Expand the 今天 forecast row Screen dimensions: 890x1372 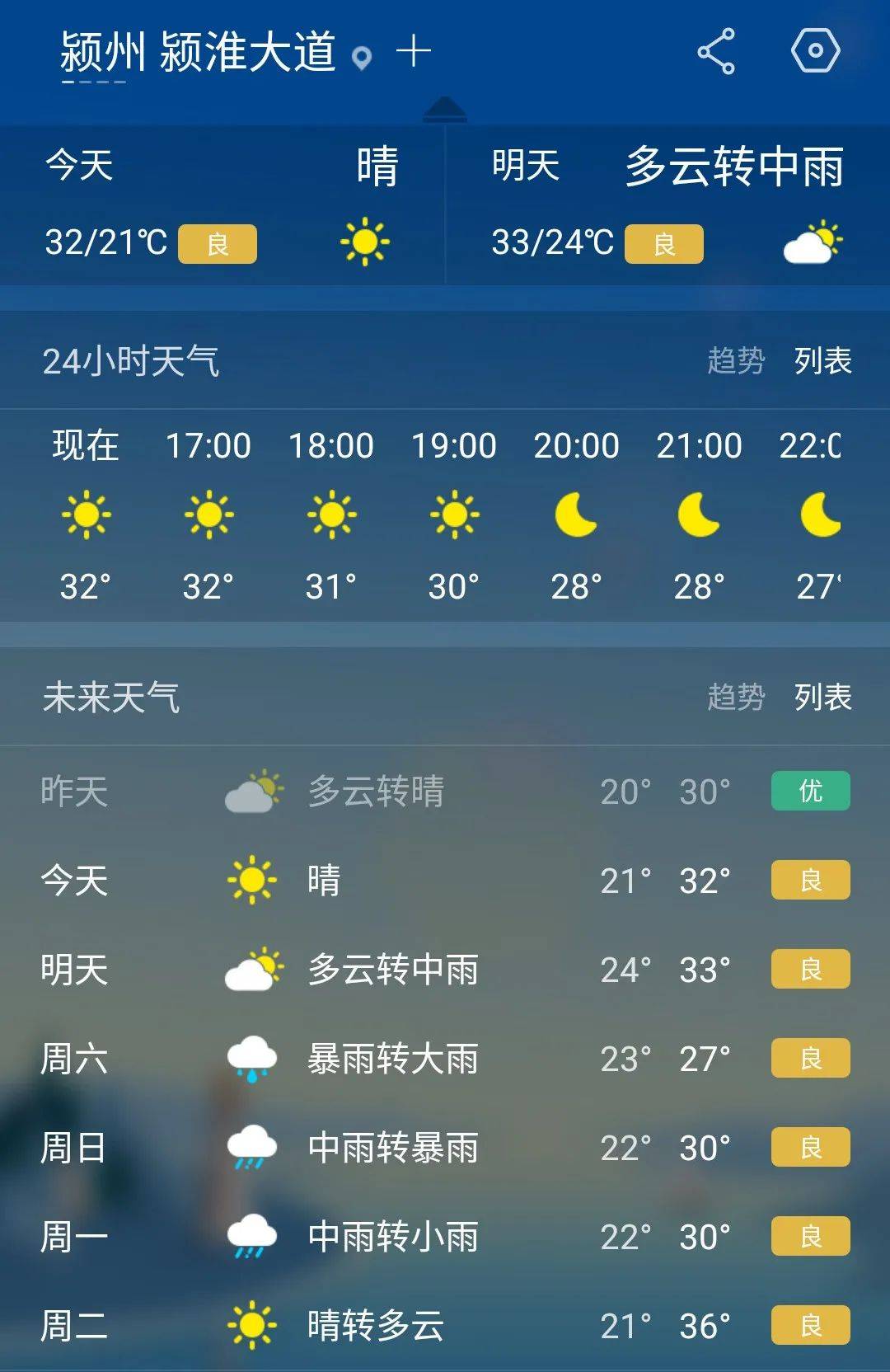pos(445,881)
